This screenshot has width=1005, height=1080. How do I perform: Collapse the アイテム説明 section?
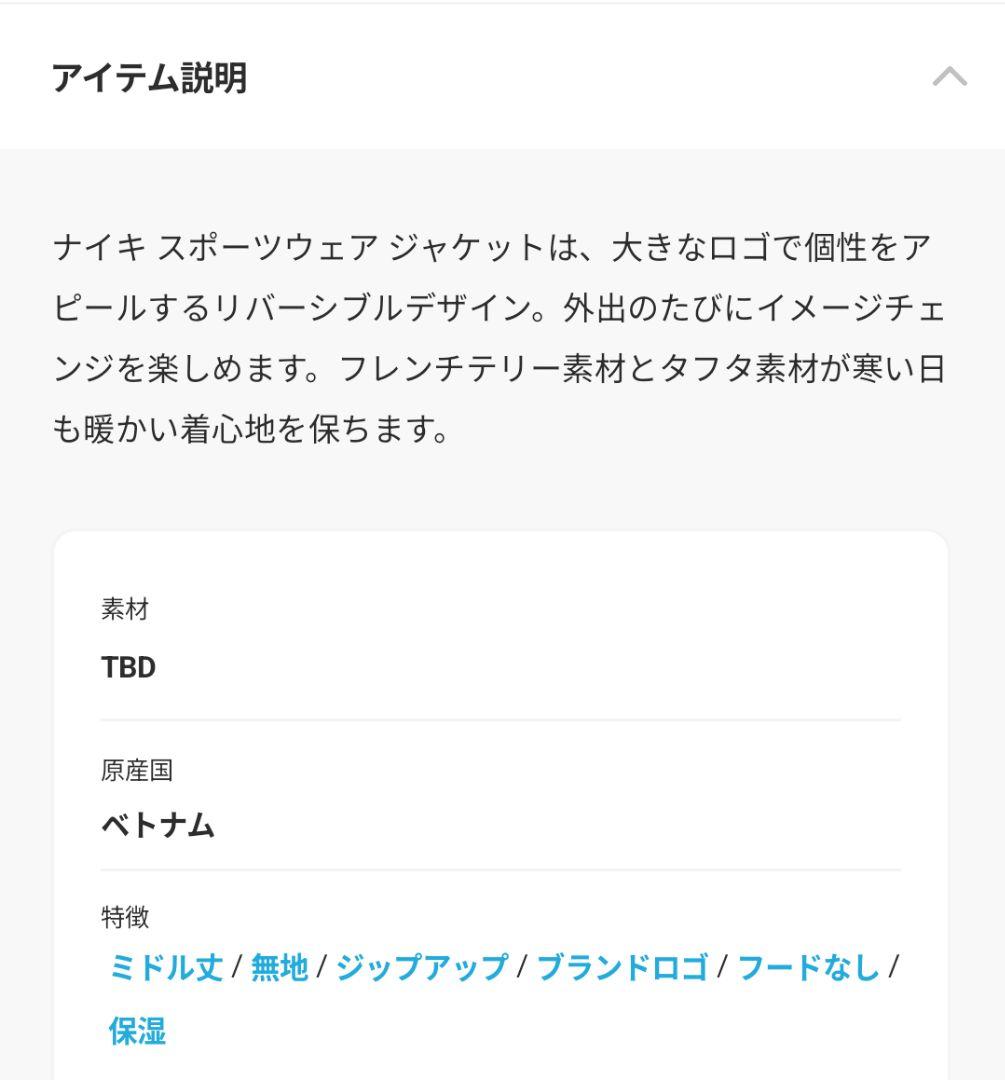949,76
